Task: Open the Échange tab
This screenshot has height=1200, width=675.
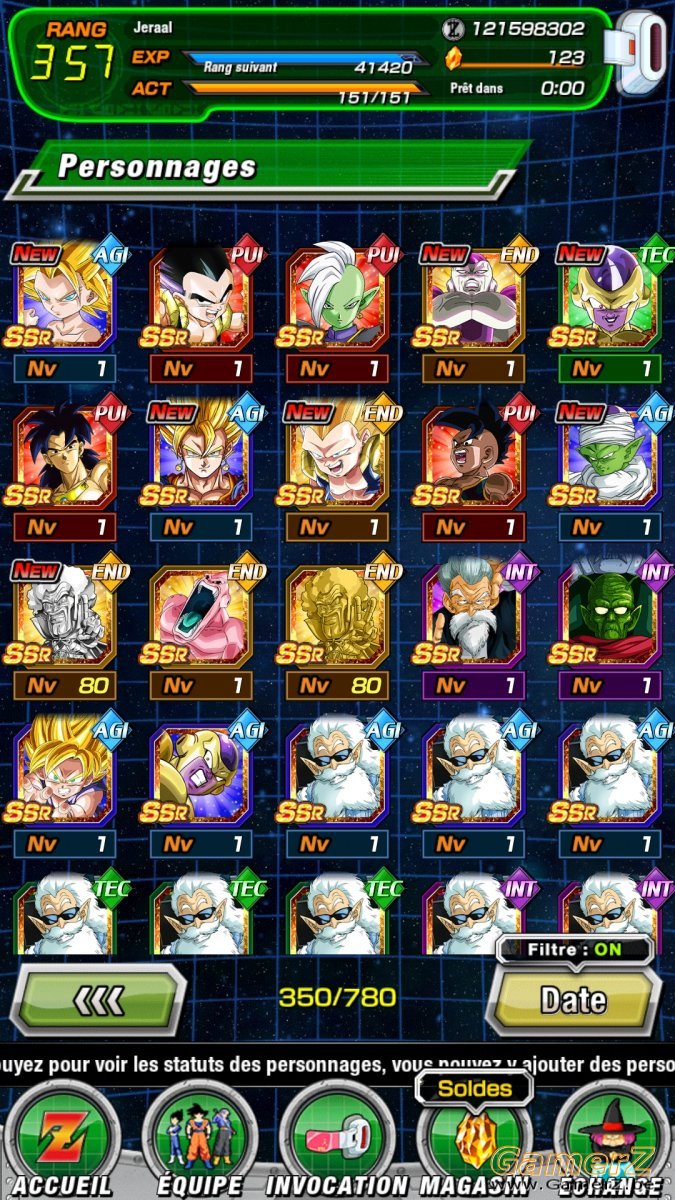Action: click(610, 1139)
